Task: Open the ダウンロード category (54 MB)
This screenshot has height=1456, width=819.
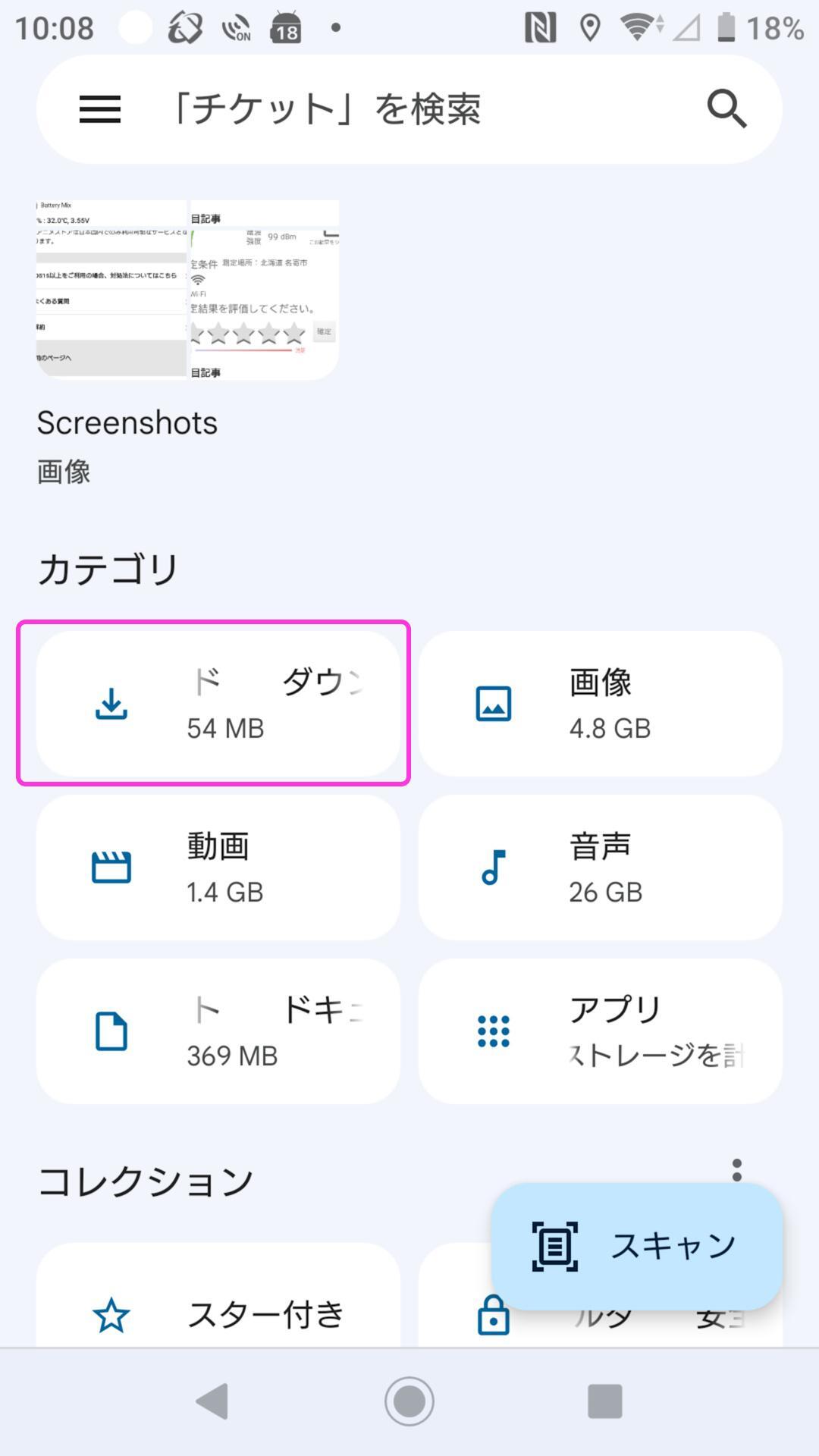Action: click(x=218, y=704)
